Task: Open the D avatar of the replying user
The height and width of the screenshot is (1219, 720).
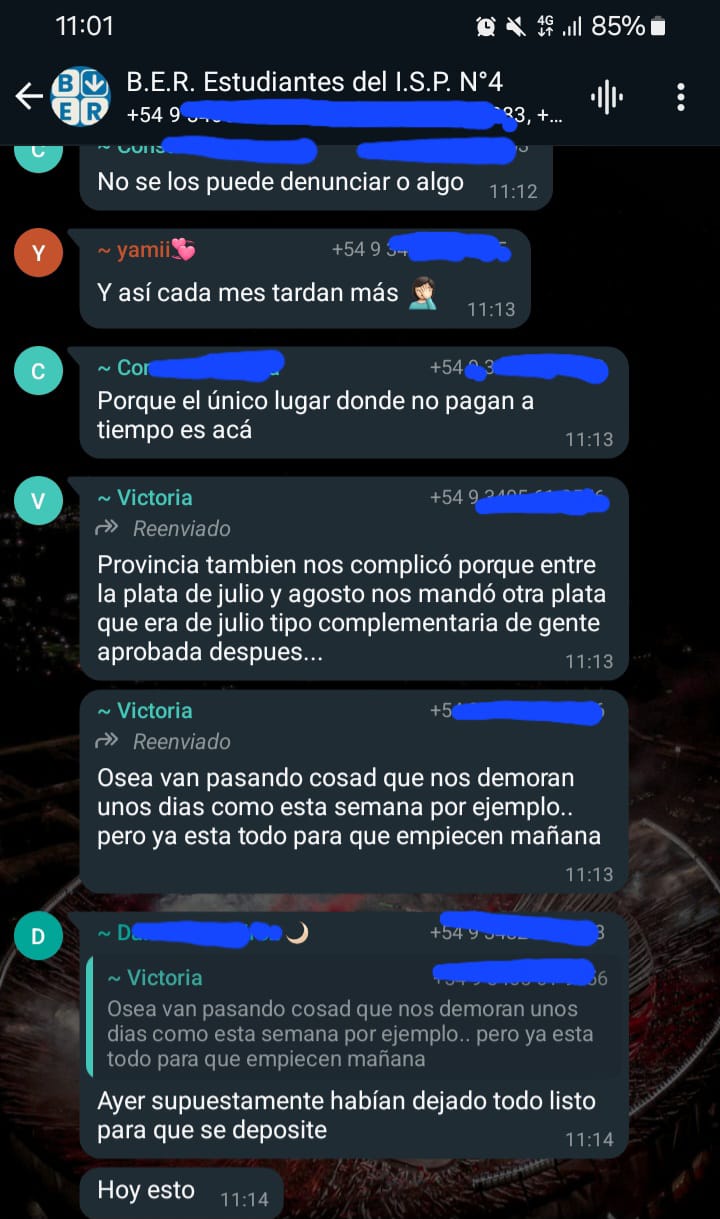Action: tap(39, 936)
